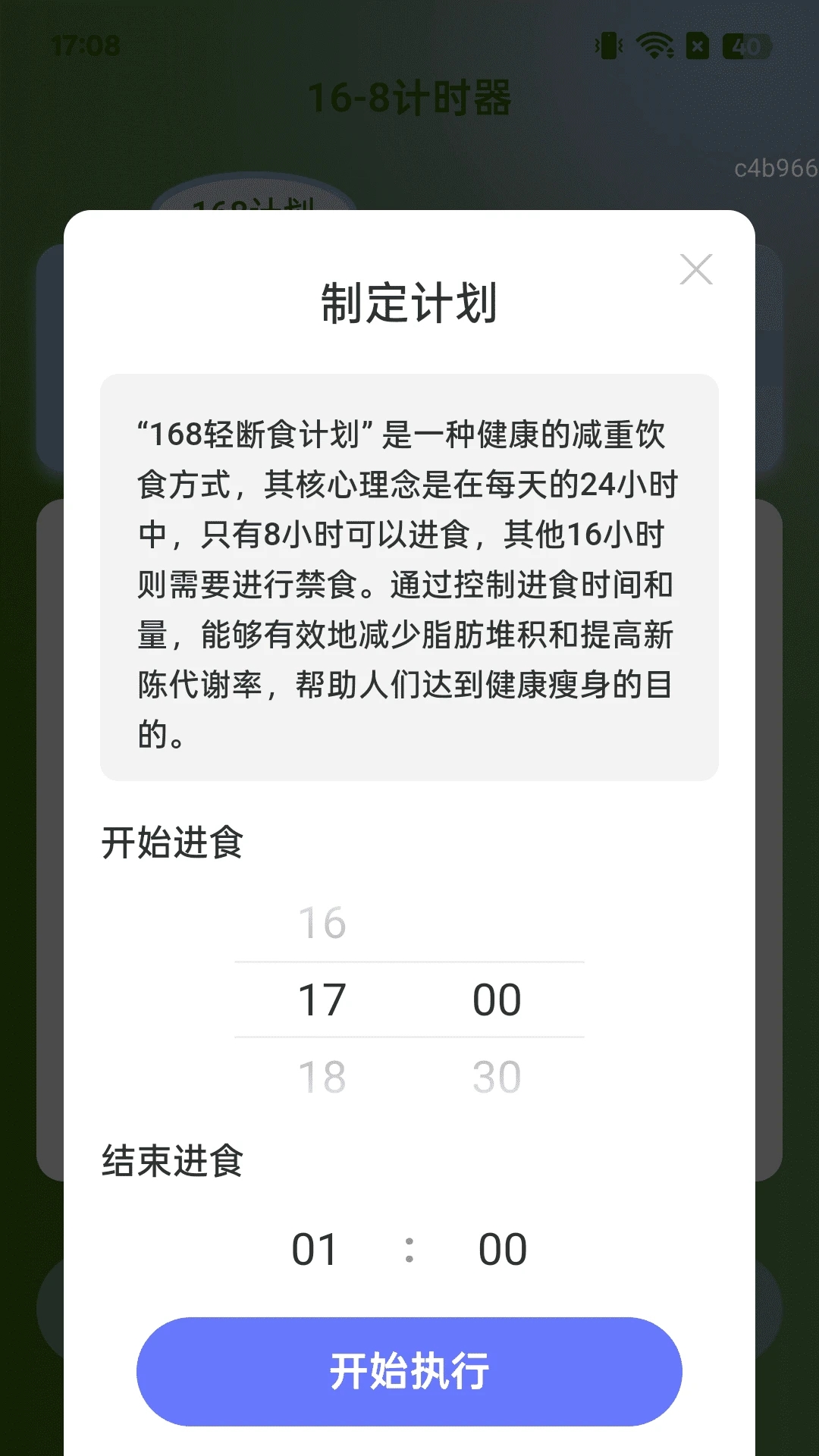Viewport: 819px width, 1456px height.
Task: Select minute 30 in the start eating picker
Action: click(497, 1075)
